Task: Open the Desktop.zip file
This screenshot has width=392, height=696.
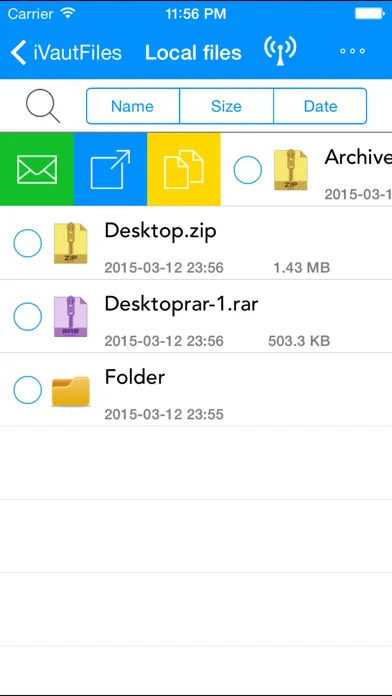Action: pos(196,243)
